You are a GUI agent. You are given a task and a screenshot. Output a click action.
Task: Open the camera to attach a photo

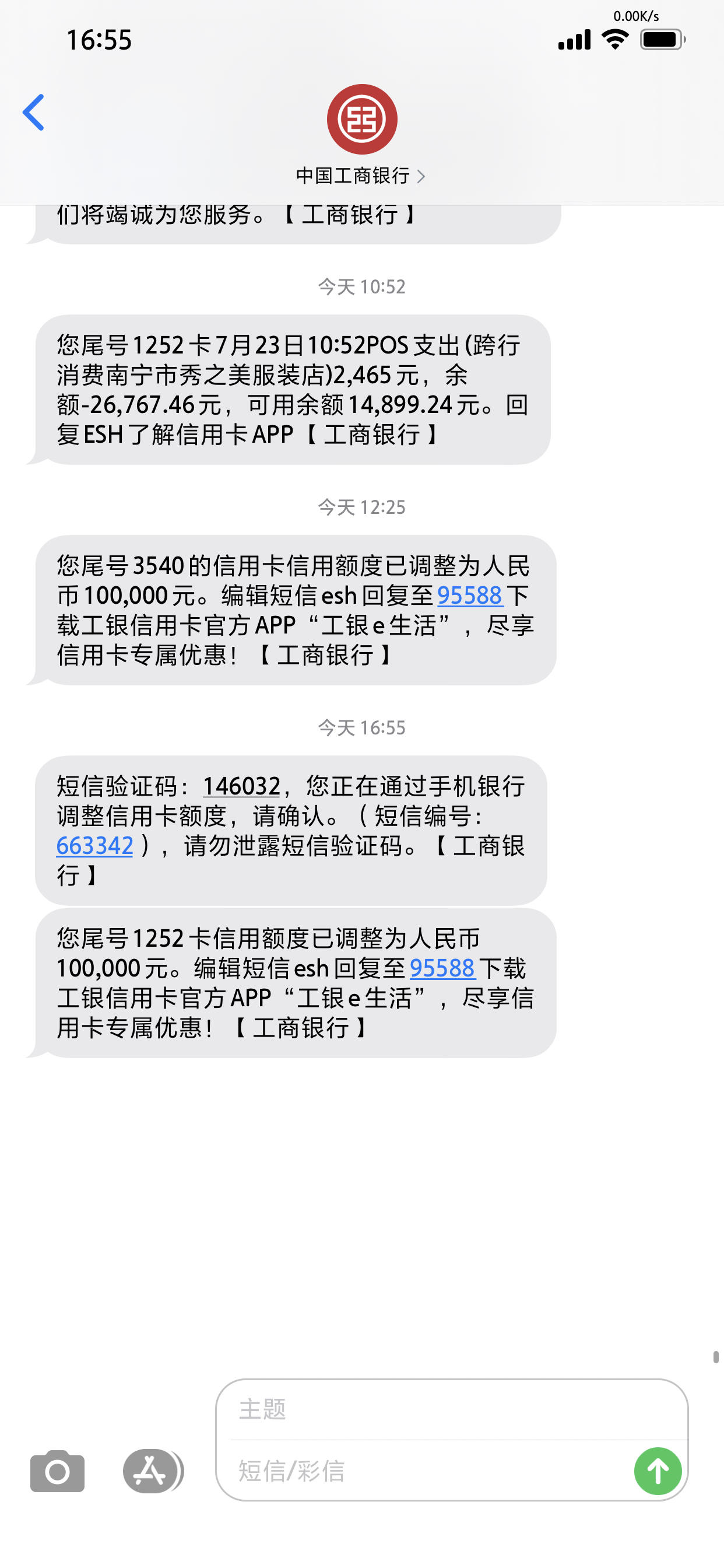pyautogui.click(x=57, y=1471)
